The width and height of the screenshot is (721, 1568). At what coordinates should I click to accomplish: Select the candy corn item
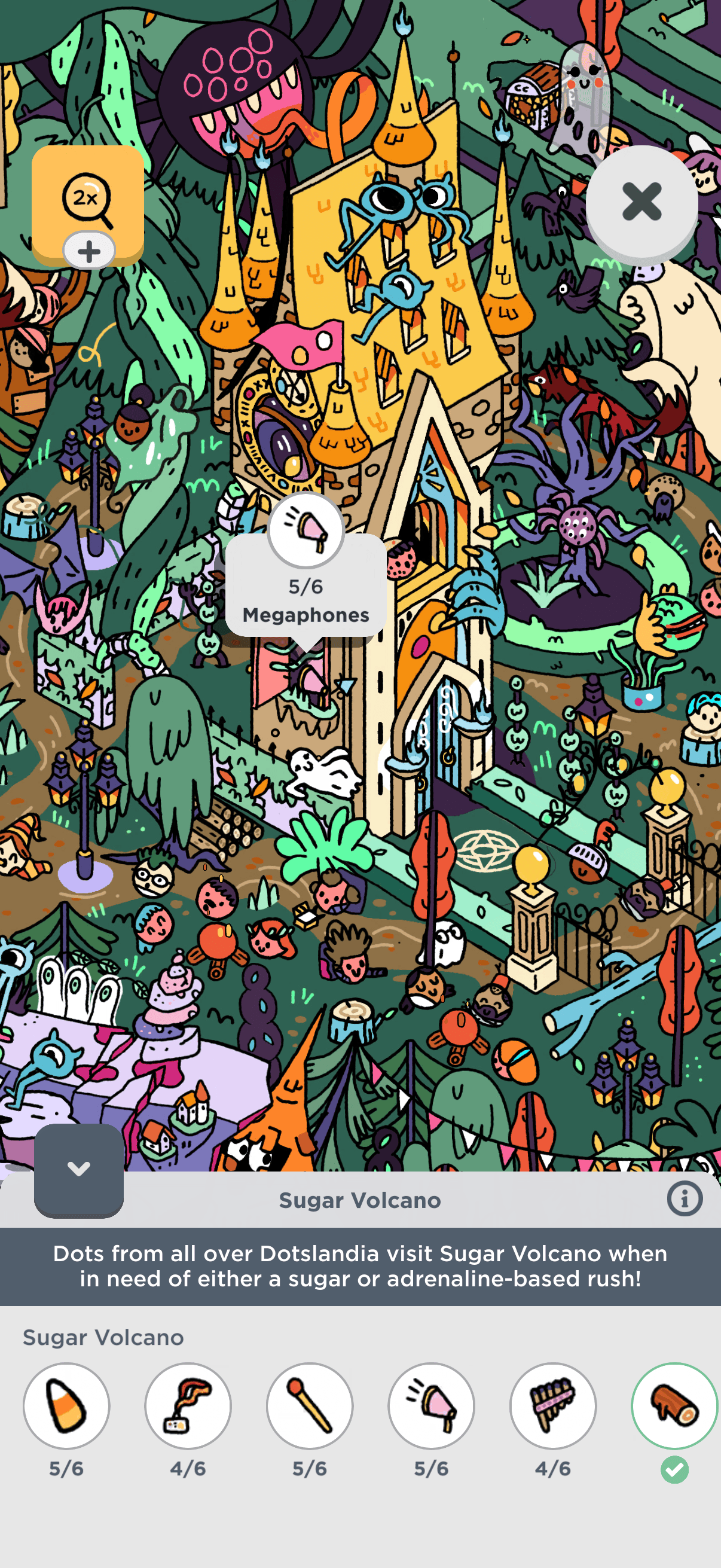[66, 1405]
